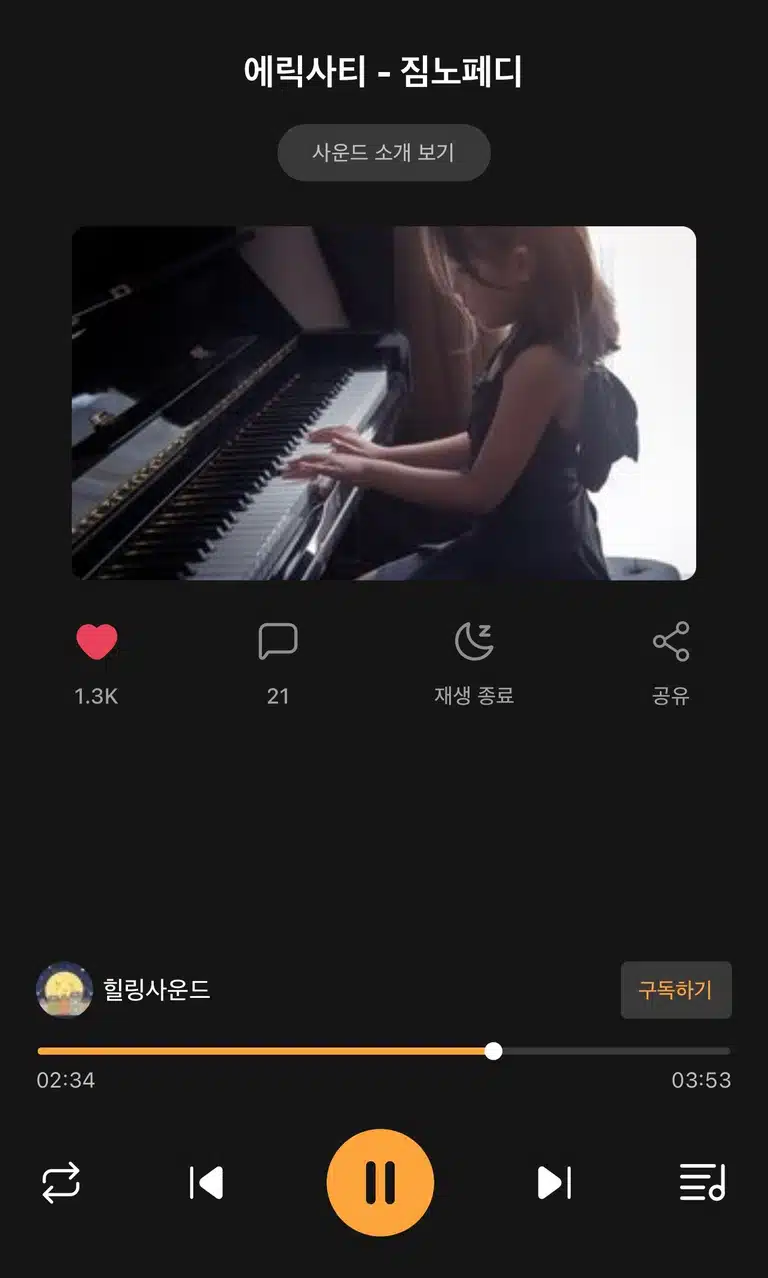Viewport: 768px width, 1278px height.
Task: Skip to the next track
Action: coord(554,1183)
